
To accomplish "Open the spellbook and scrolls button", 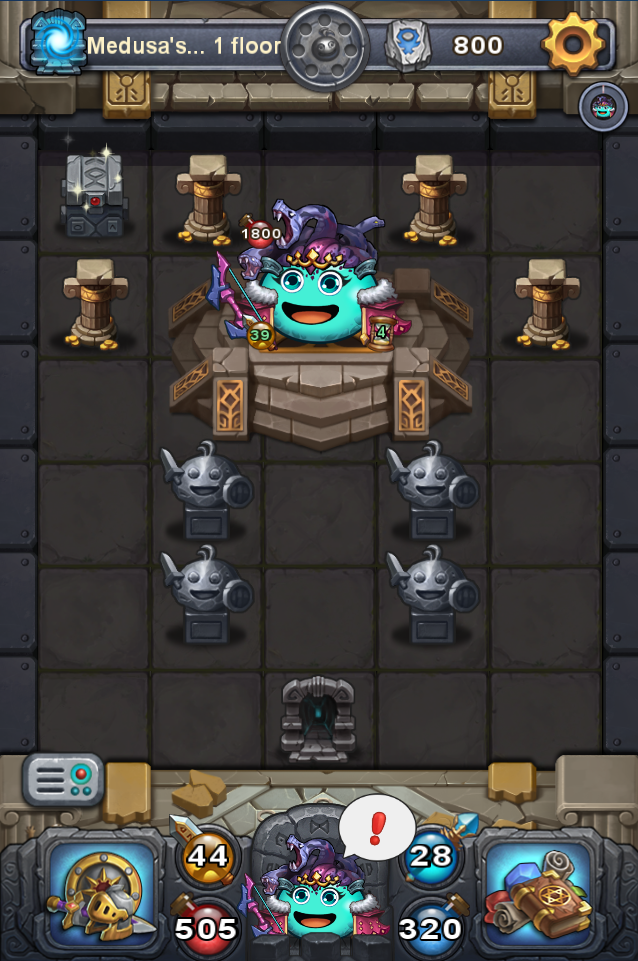I will [x=537, y=892].
